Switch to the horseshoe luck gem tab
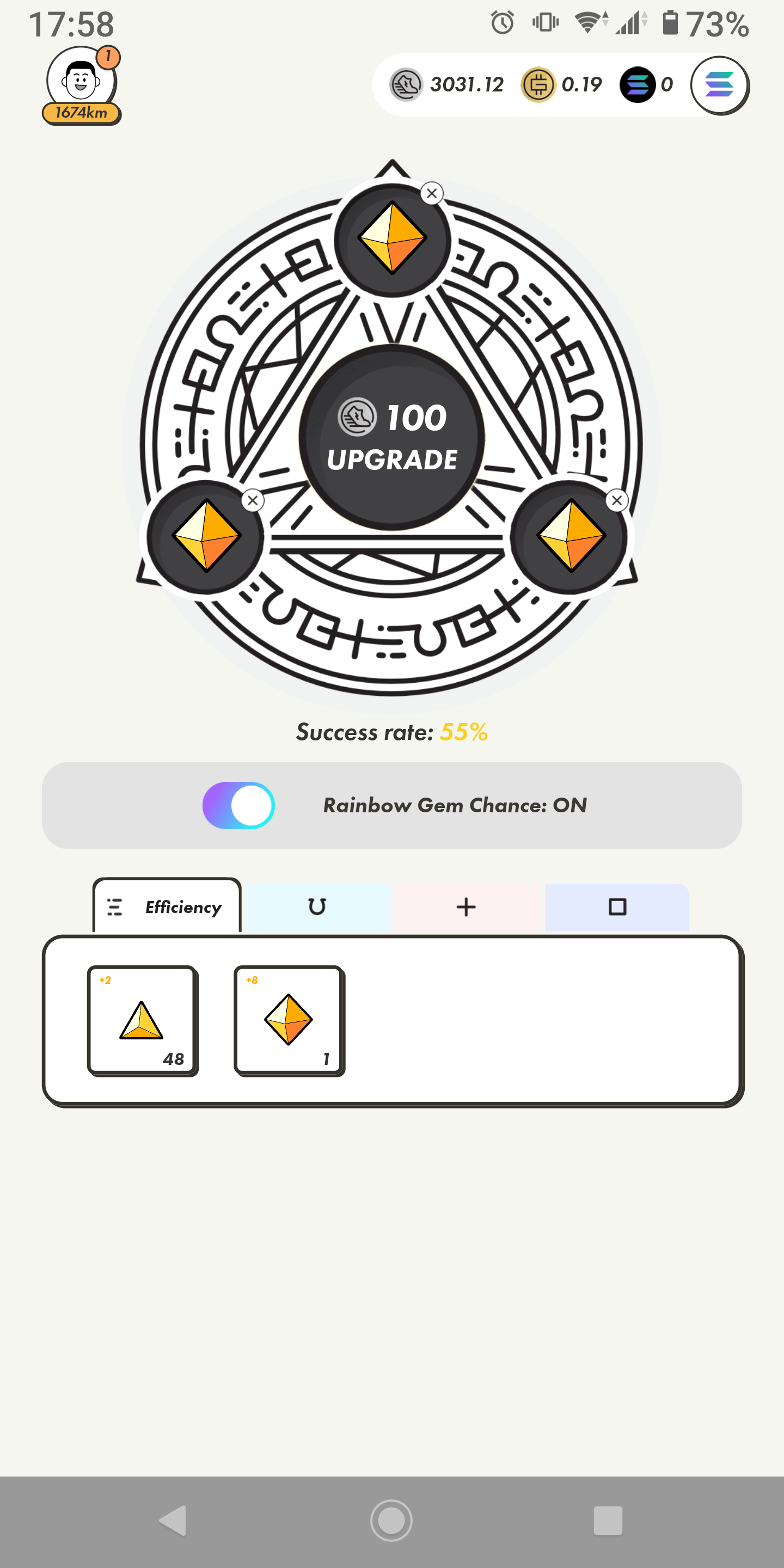 pos(316,907)
